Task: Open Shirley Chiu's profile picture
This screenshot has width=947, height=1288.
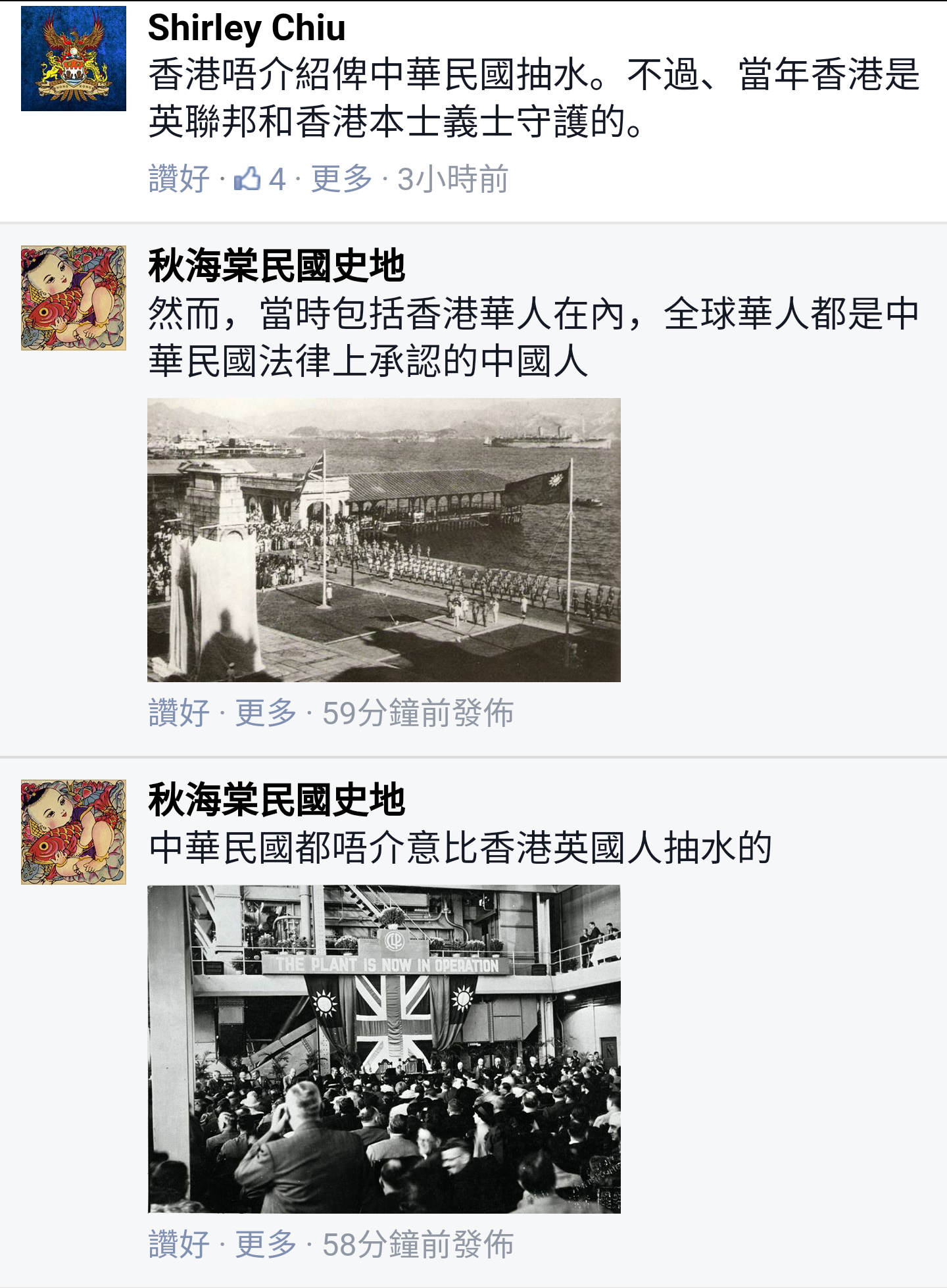Action: coord(73,59)
